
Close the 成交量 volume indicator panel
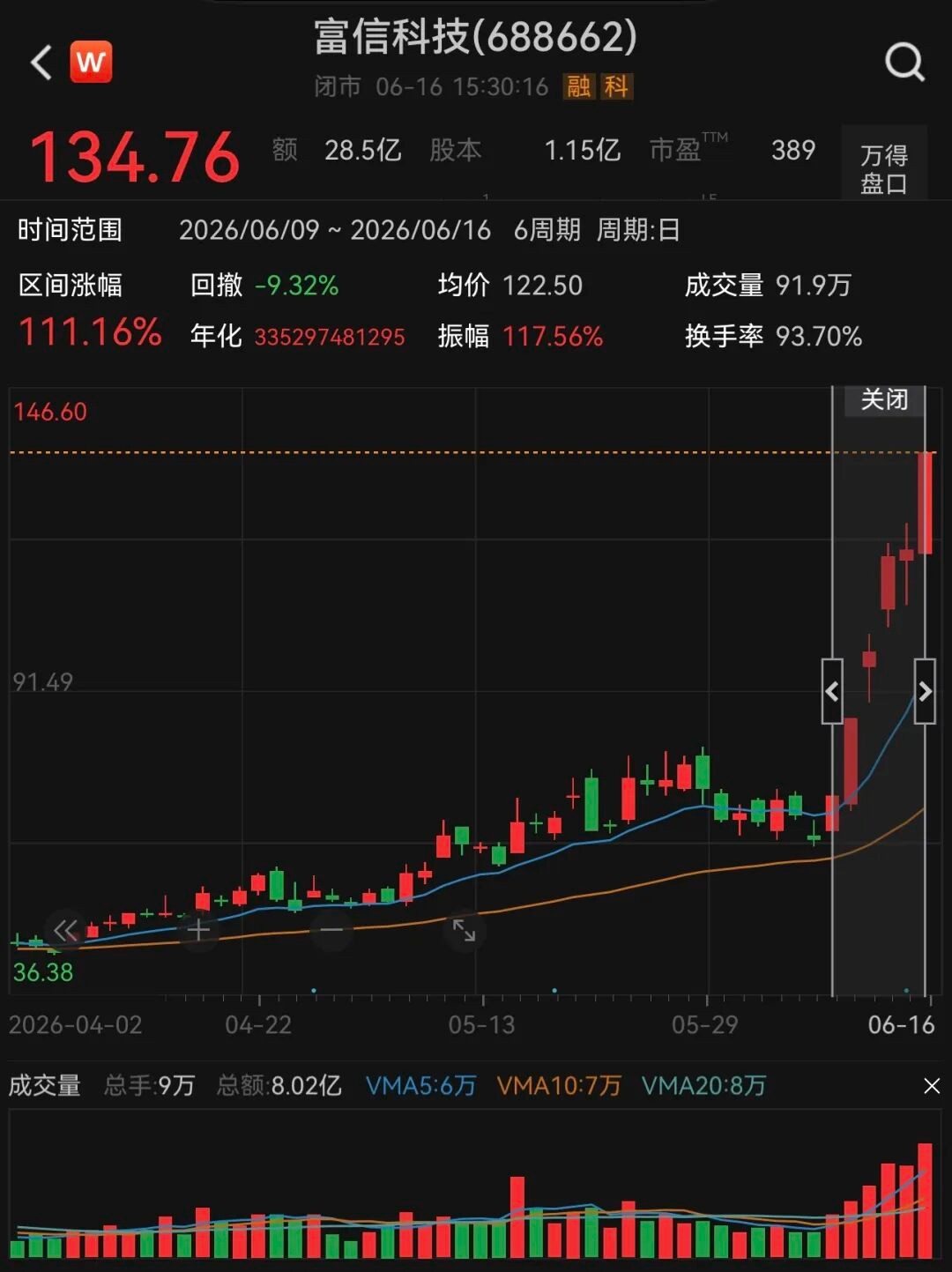932,1086
